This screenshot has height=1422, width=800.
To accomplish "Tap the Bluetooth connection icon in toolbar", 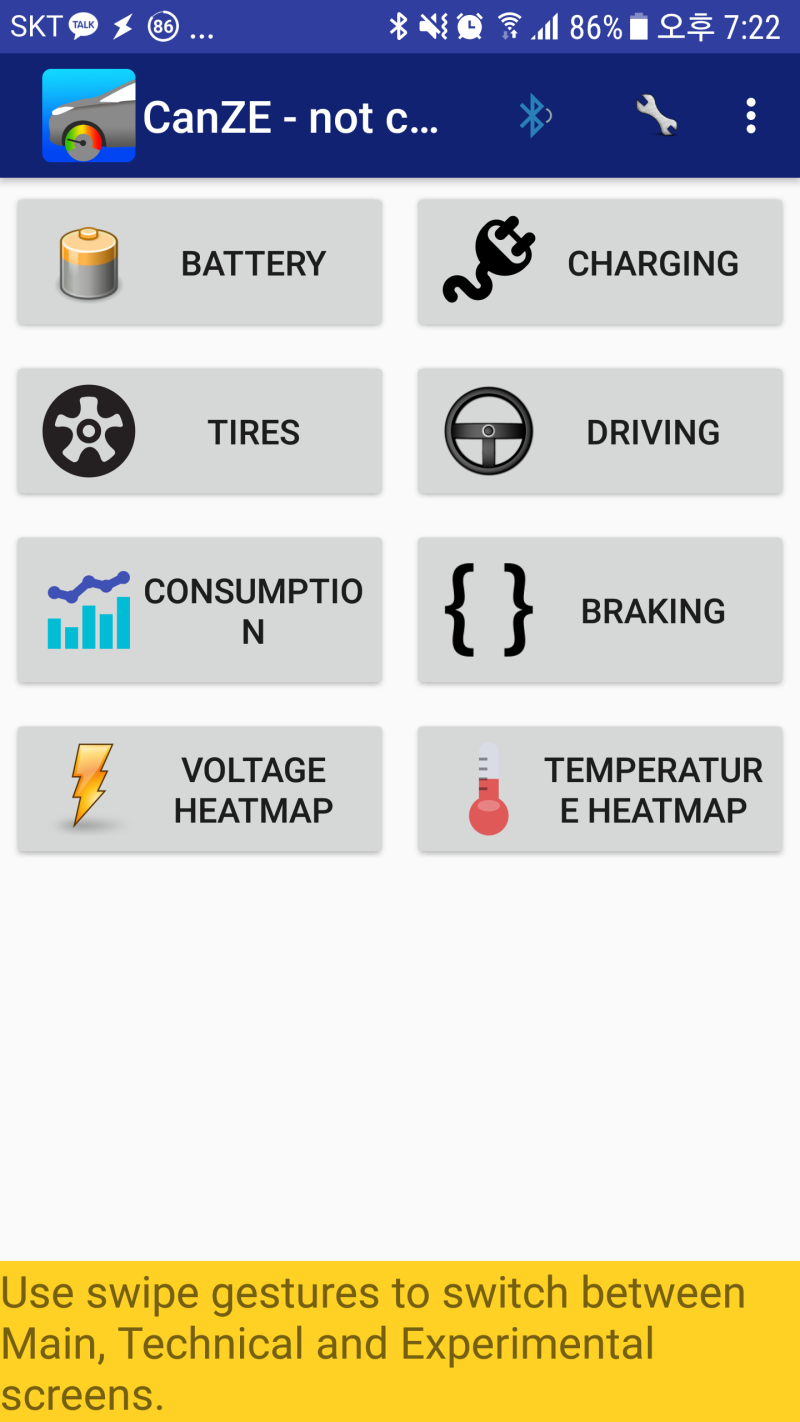I will [534, 115].
